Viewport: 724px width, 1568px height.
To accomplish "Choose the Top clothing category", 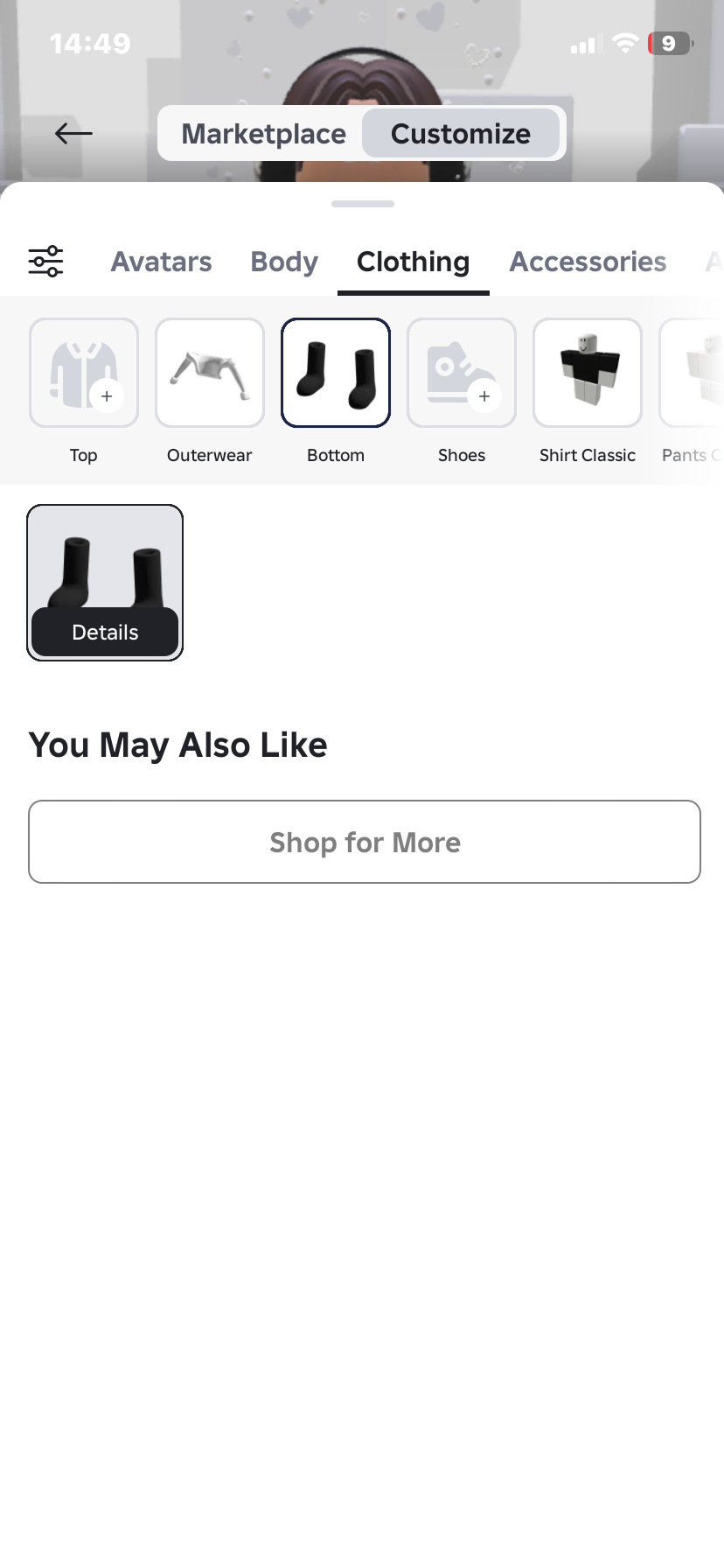I will coord(84,374).
